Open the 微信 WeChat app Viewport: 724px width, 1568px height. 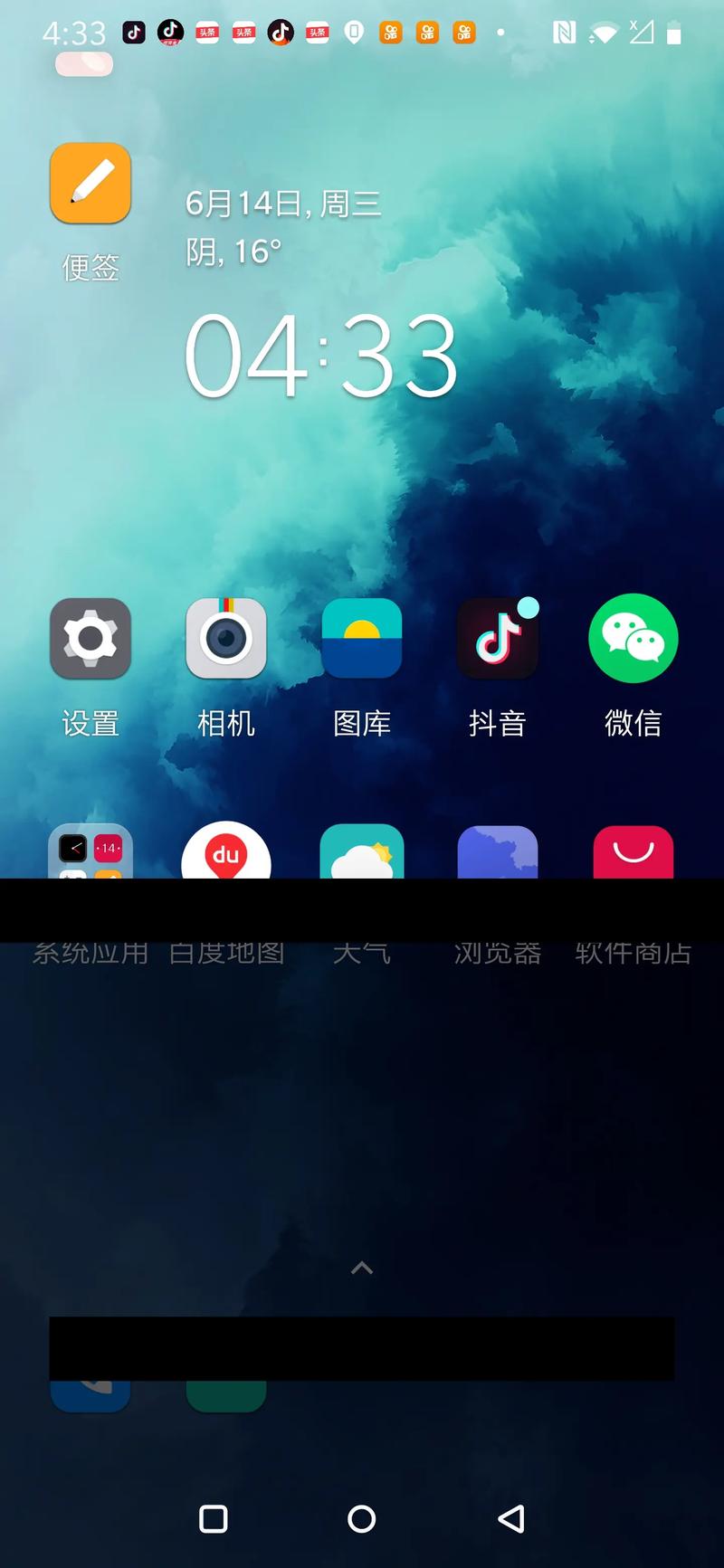point(633,639)
